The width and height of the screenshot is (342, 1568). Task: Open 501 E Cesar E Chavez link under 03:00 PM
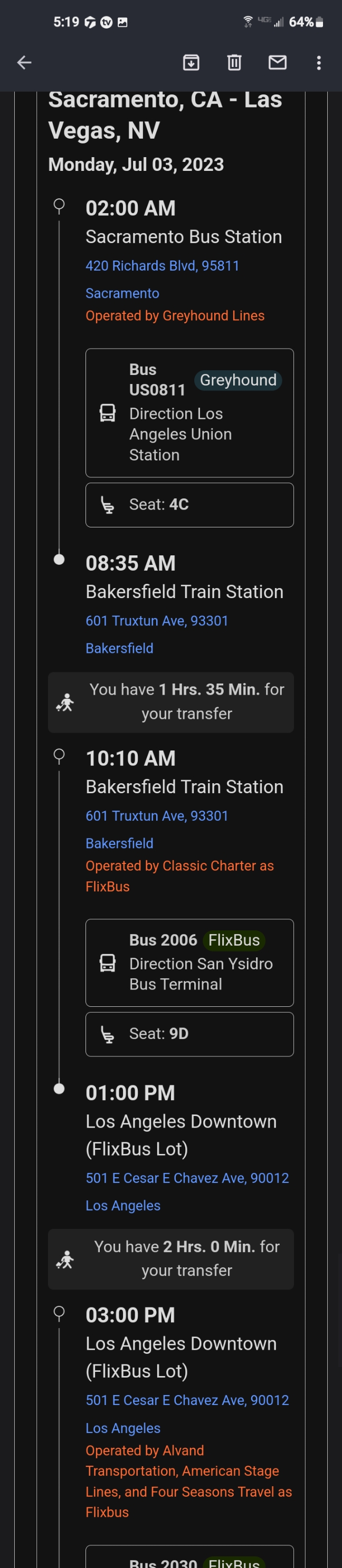click(187, 1400)
